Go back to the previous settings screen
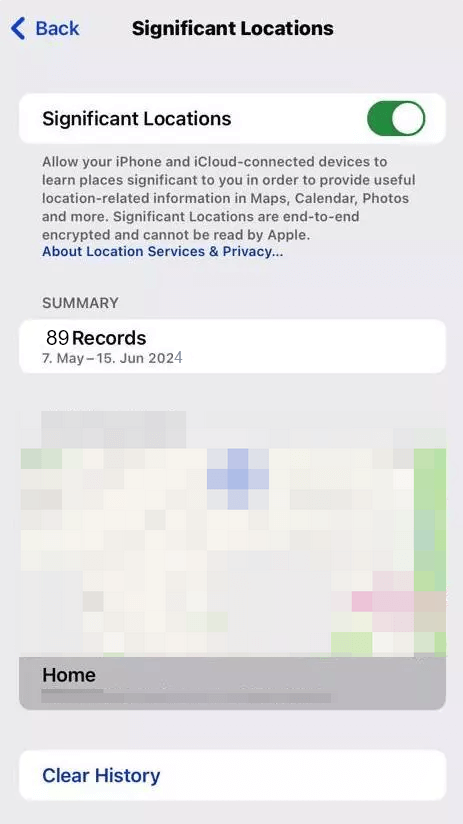Image resolution: width=463 pixels, height=824 pixels. click(45, 28)
